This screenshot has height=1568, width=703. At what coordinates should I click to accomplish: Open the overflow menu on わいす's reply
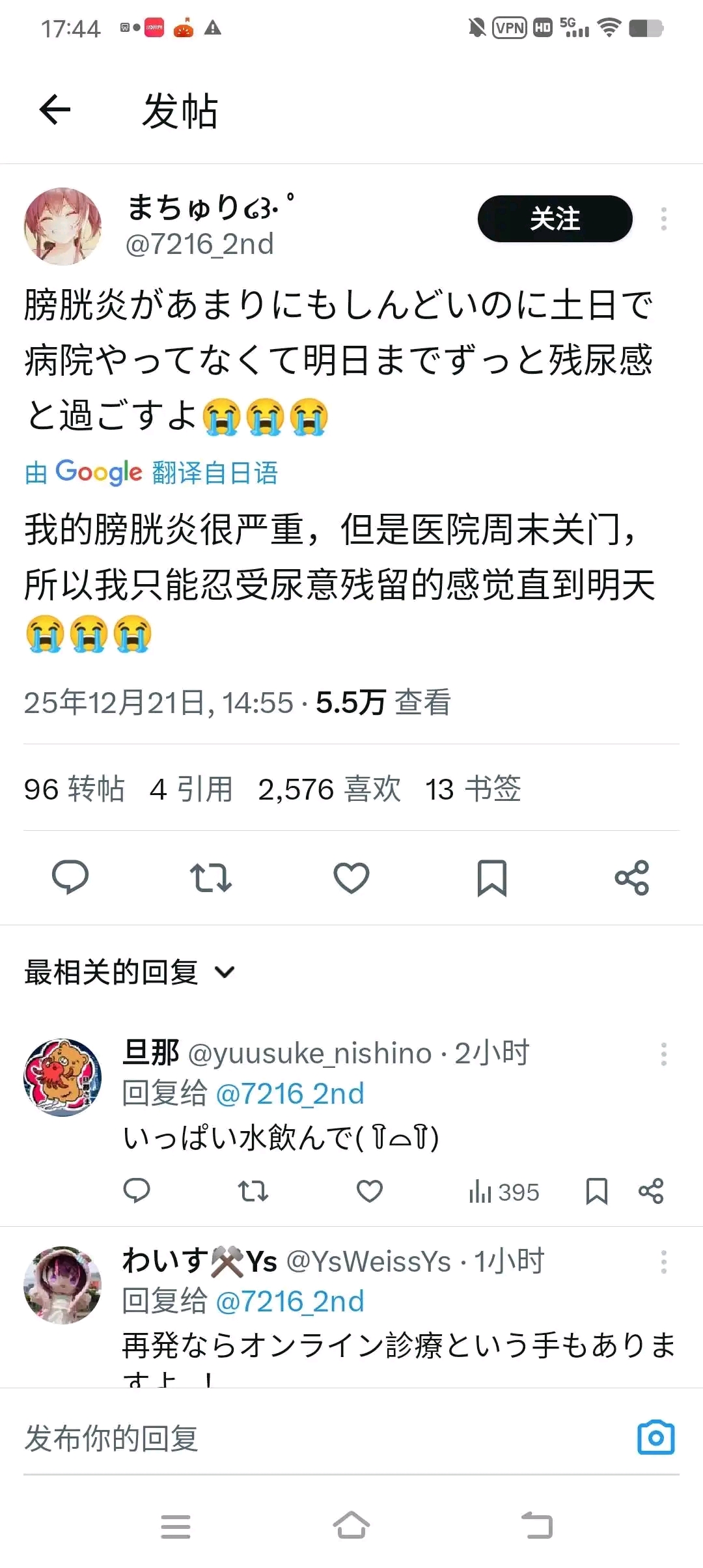[x=663, y=1262]
